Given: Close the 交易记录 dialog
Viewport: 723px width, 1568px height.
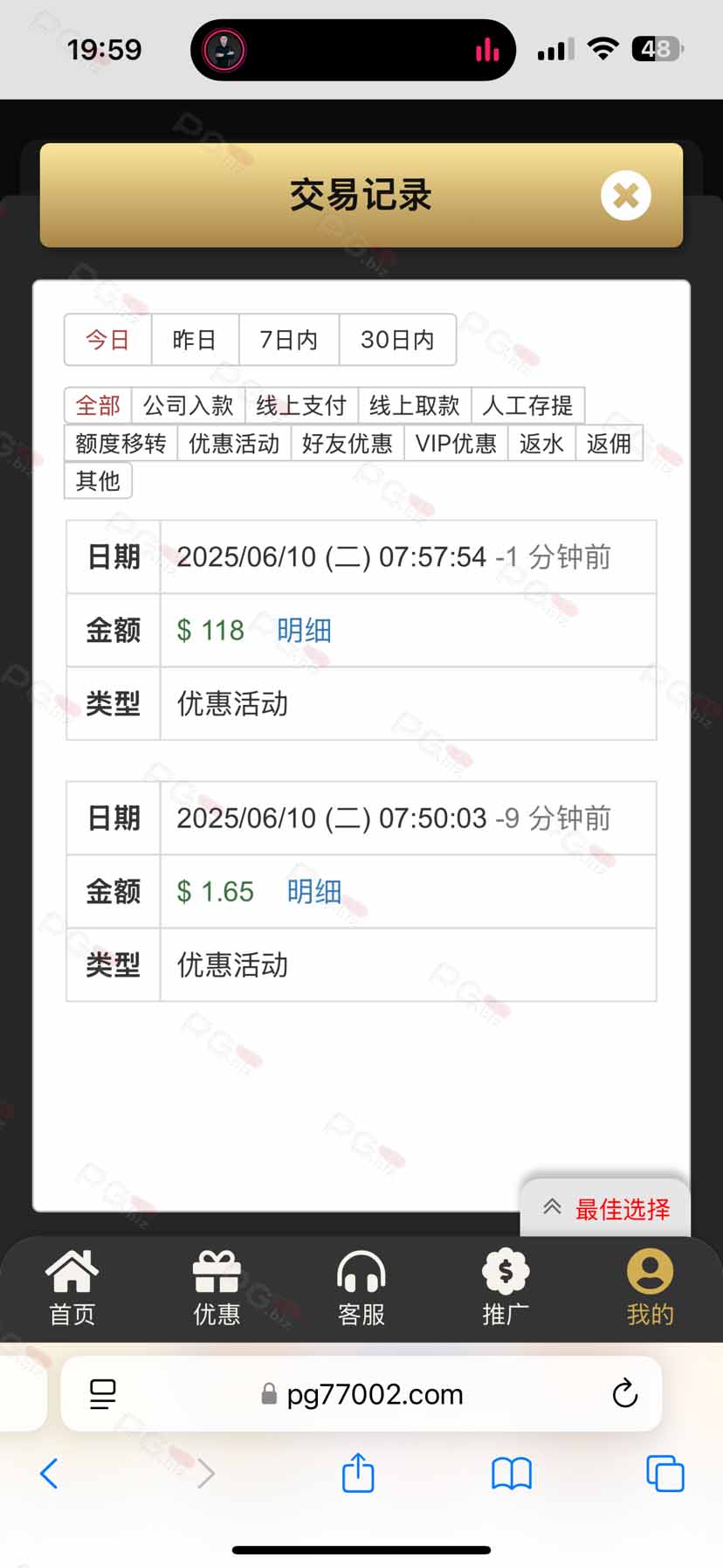Looking at the screenshot, I should (625, 196).
